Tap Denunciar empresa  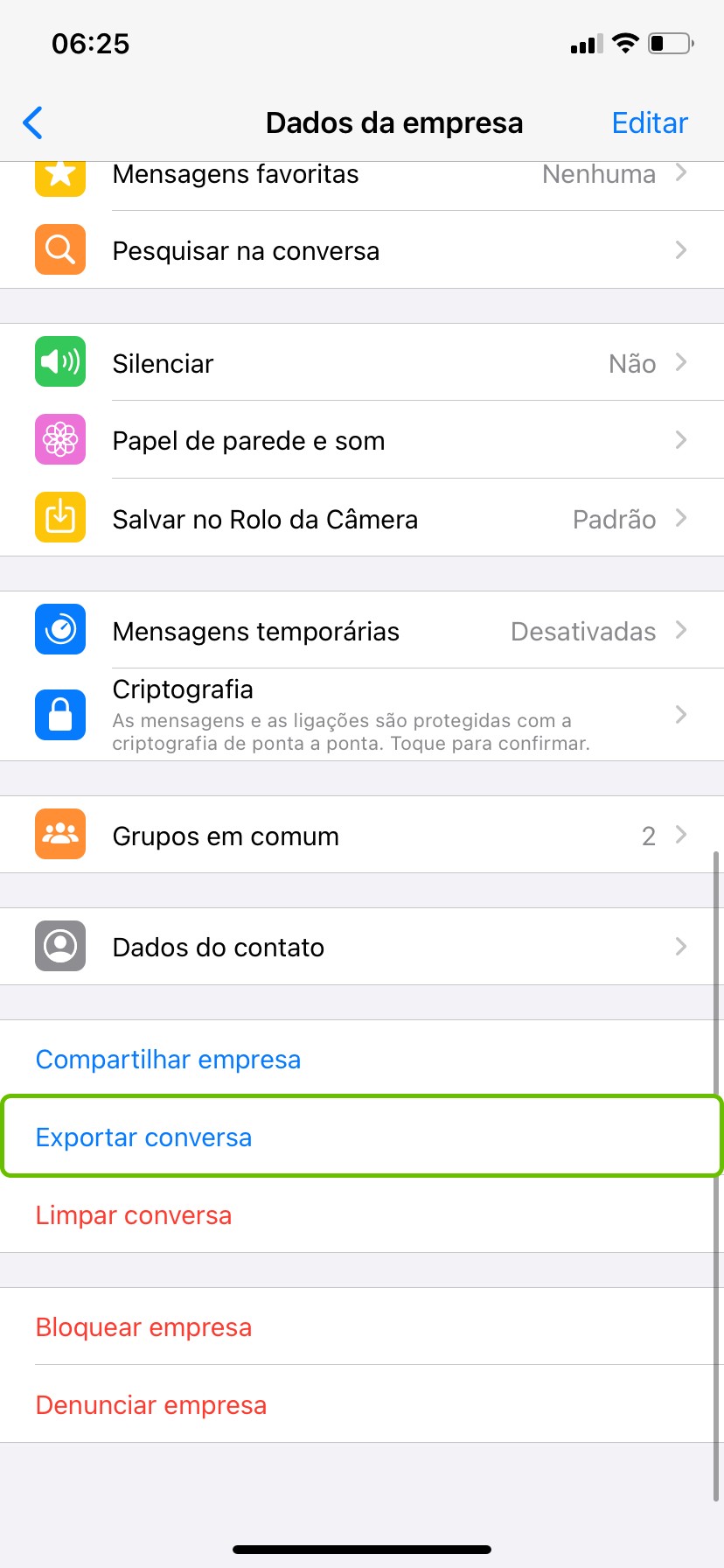point(151,1404)
